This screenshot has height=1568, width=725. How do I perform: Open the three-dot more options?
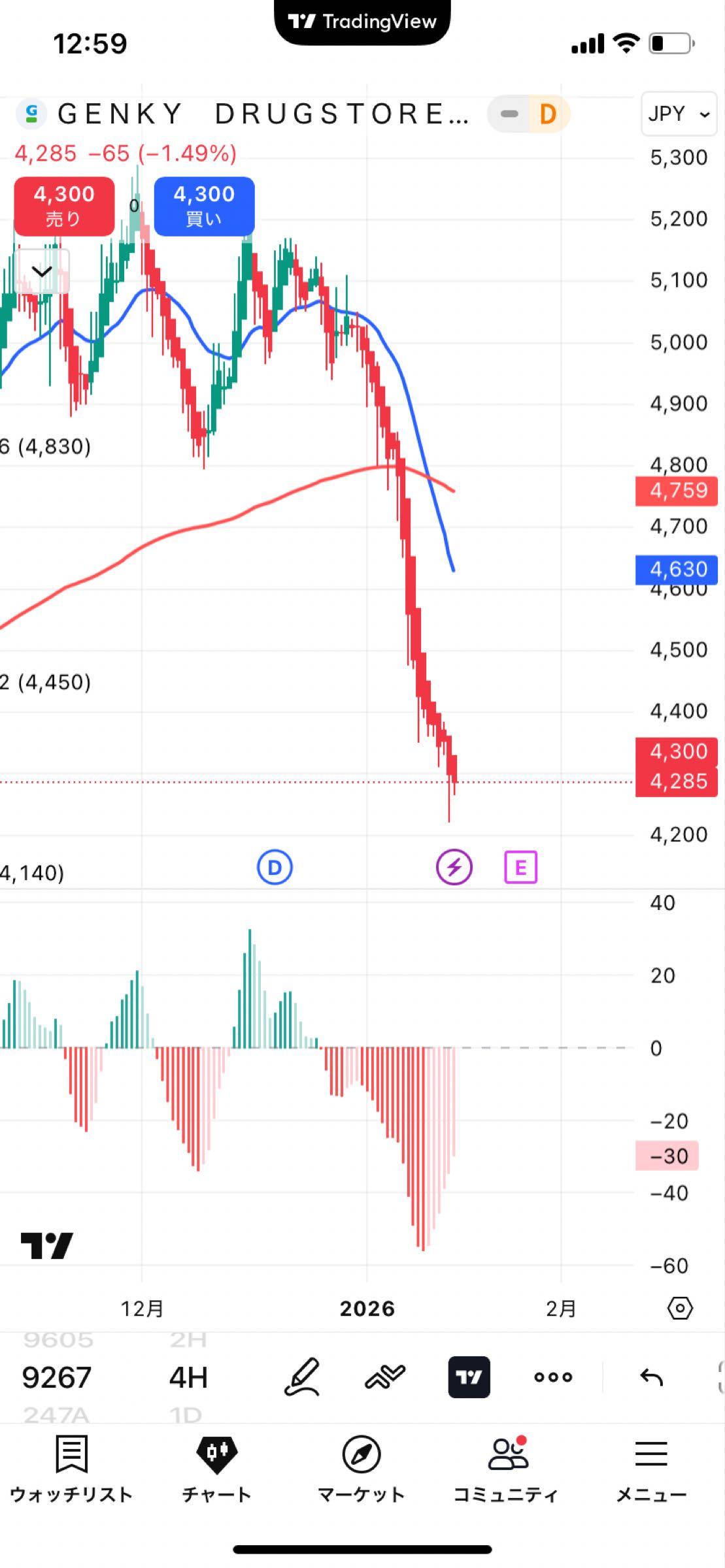click(x=553, y=1377)
